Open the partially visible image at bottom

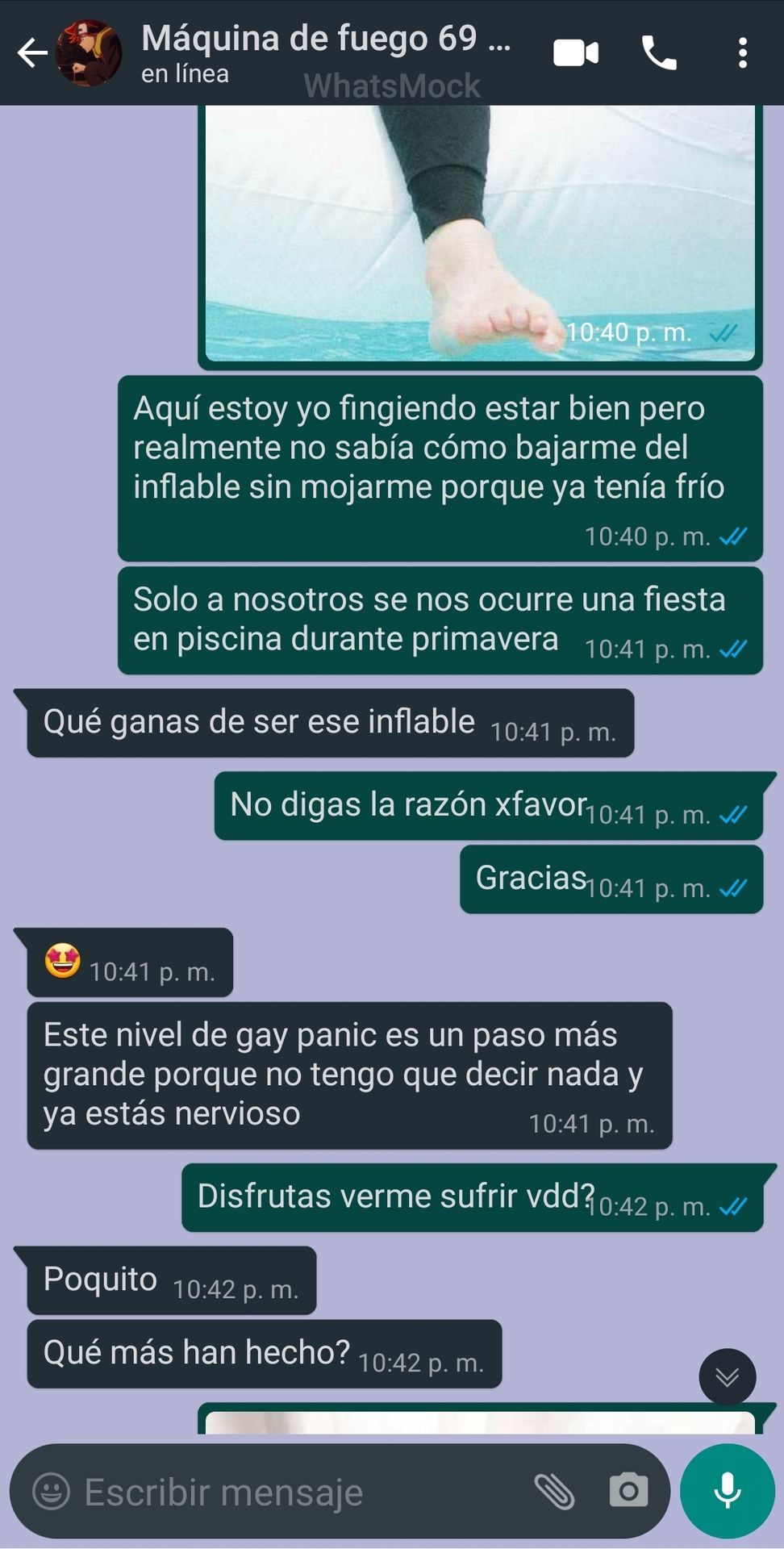tap(481, 1422)
